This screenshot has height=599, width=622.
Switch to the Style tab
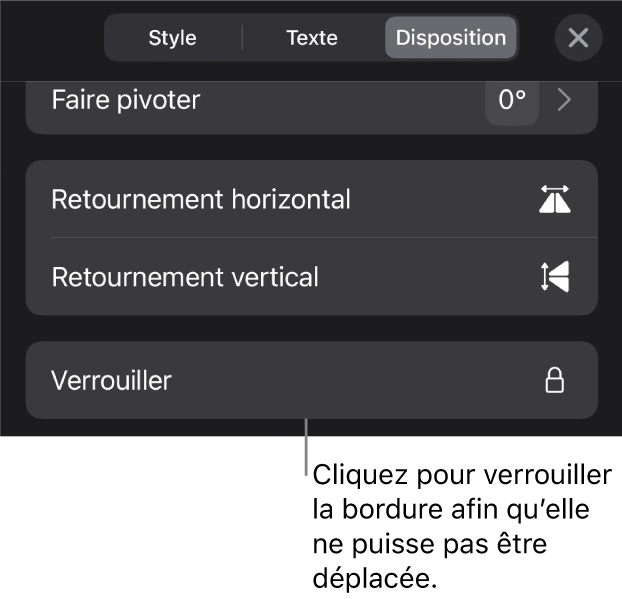click(172, 38)
